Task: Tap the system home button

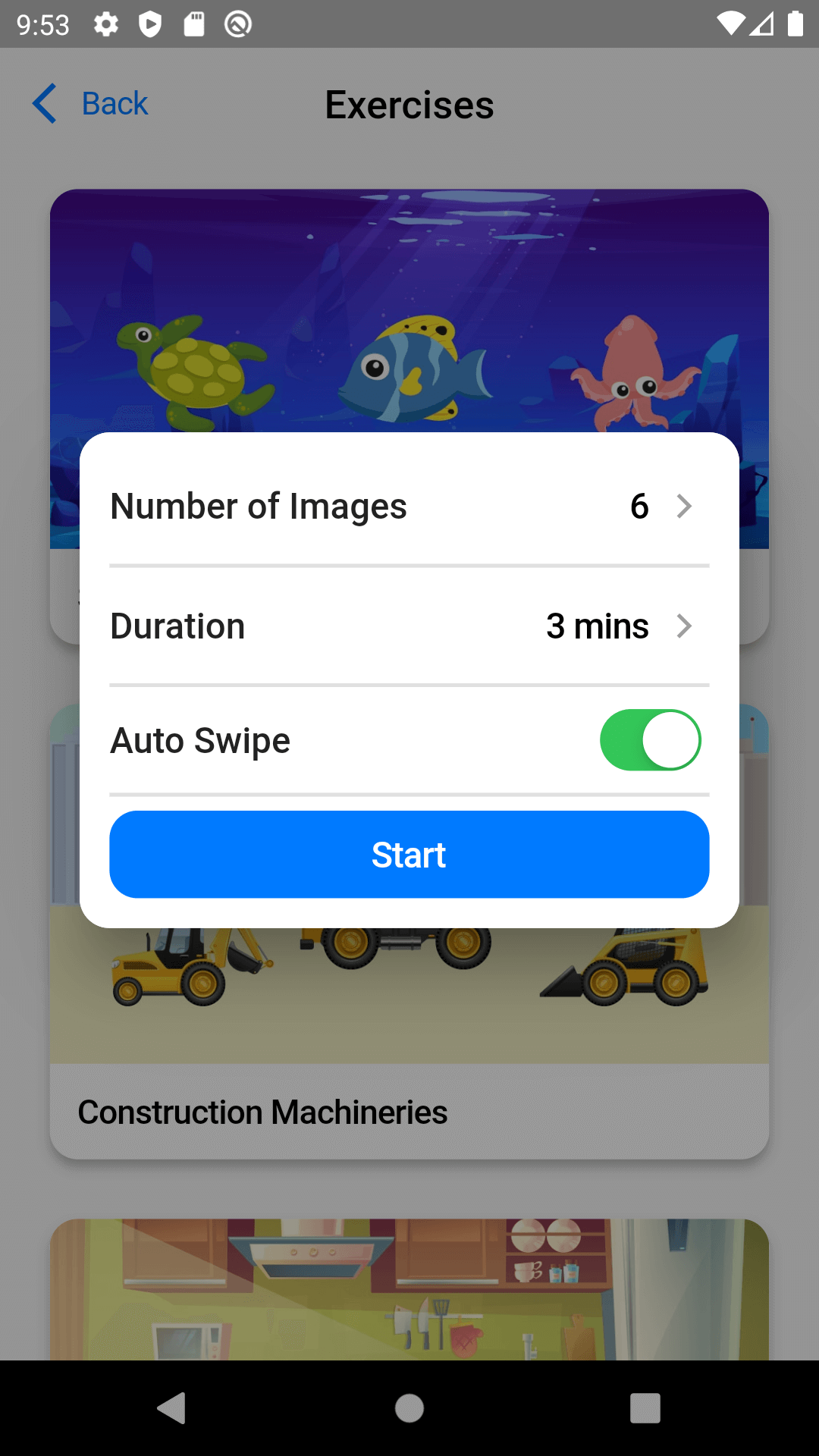Action: 409,1409
